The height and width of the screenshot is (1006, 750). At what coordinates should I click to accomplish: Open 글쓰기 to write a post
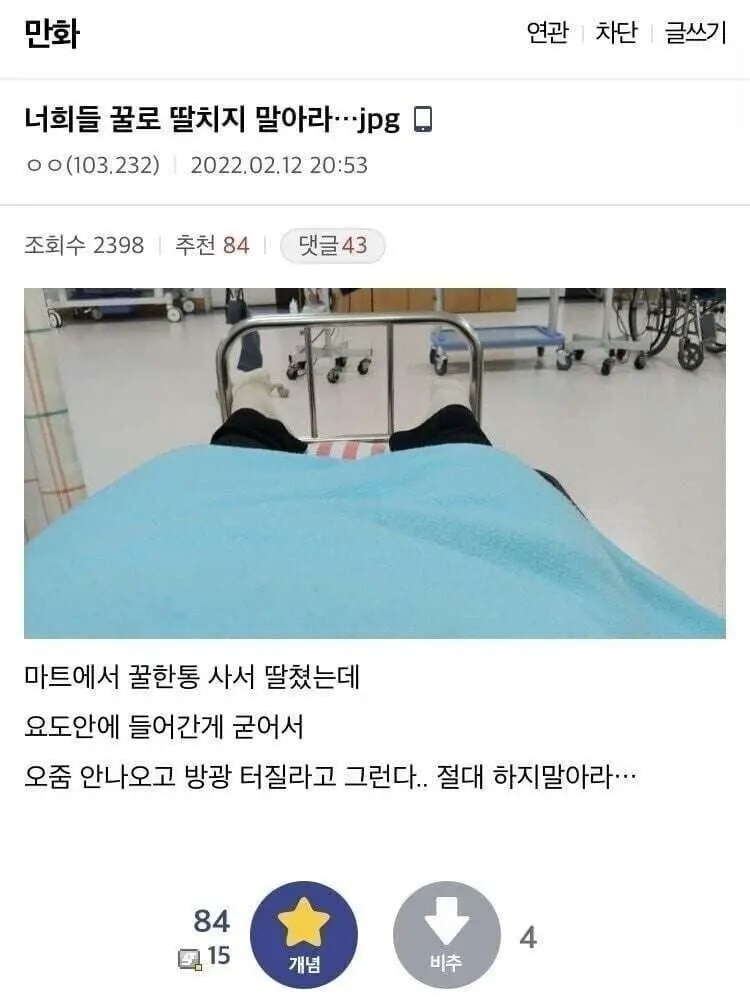point(695,33)
